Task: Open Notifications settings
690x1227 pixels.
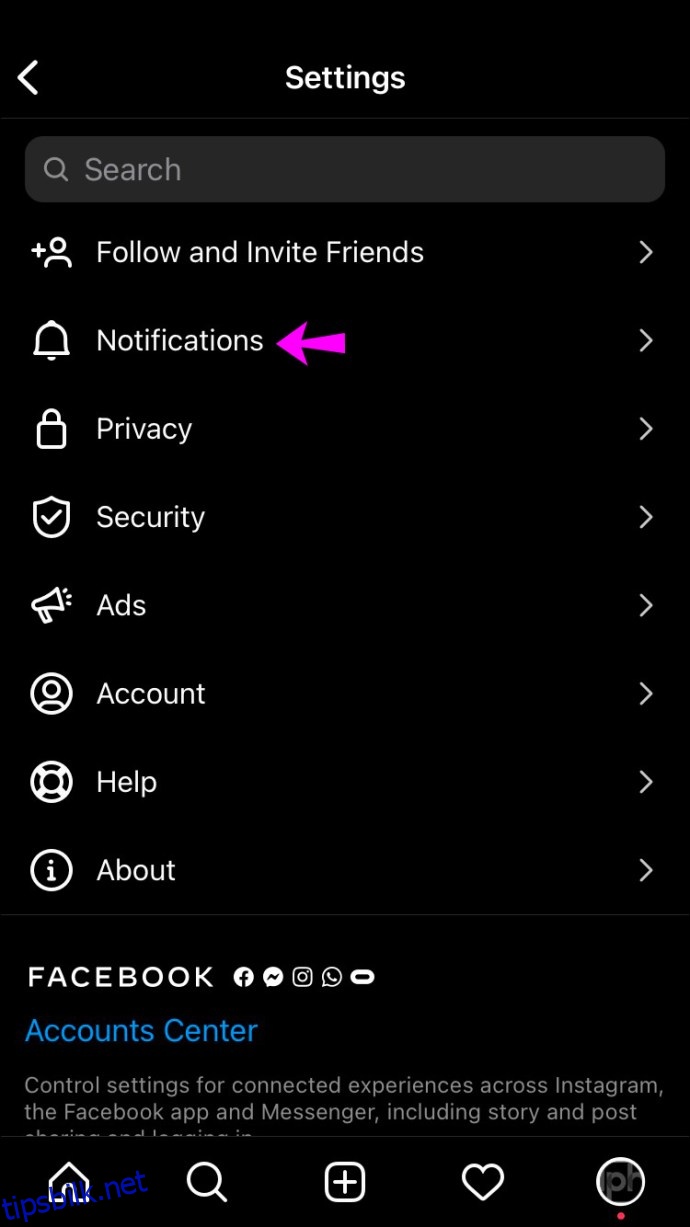Action: coord(345,341)
